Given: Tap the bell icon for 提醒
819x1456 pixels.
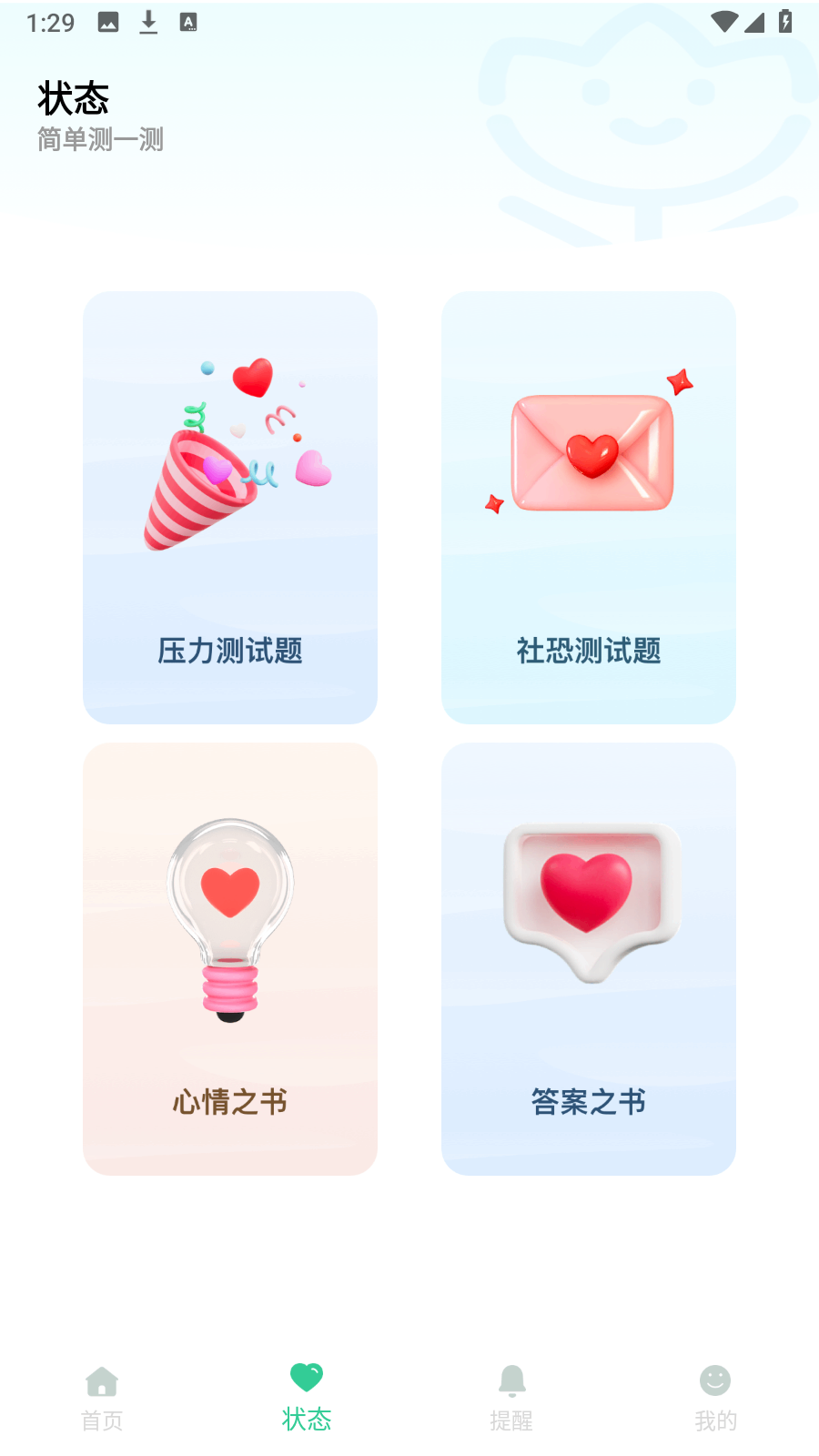Looking at the screenshot, I should click(511, 1380).
